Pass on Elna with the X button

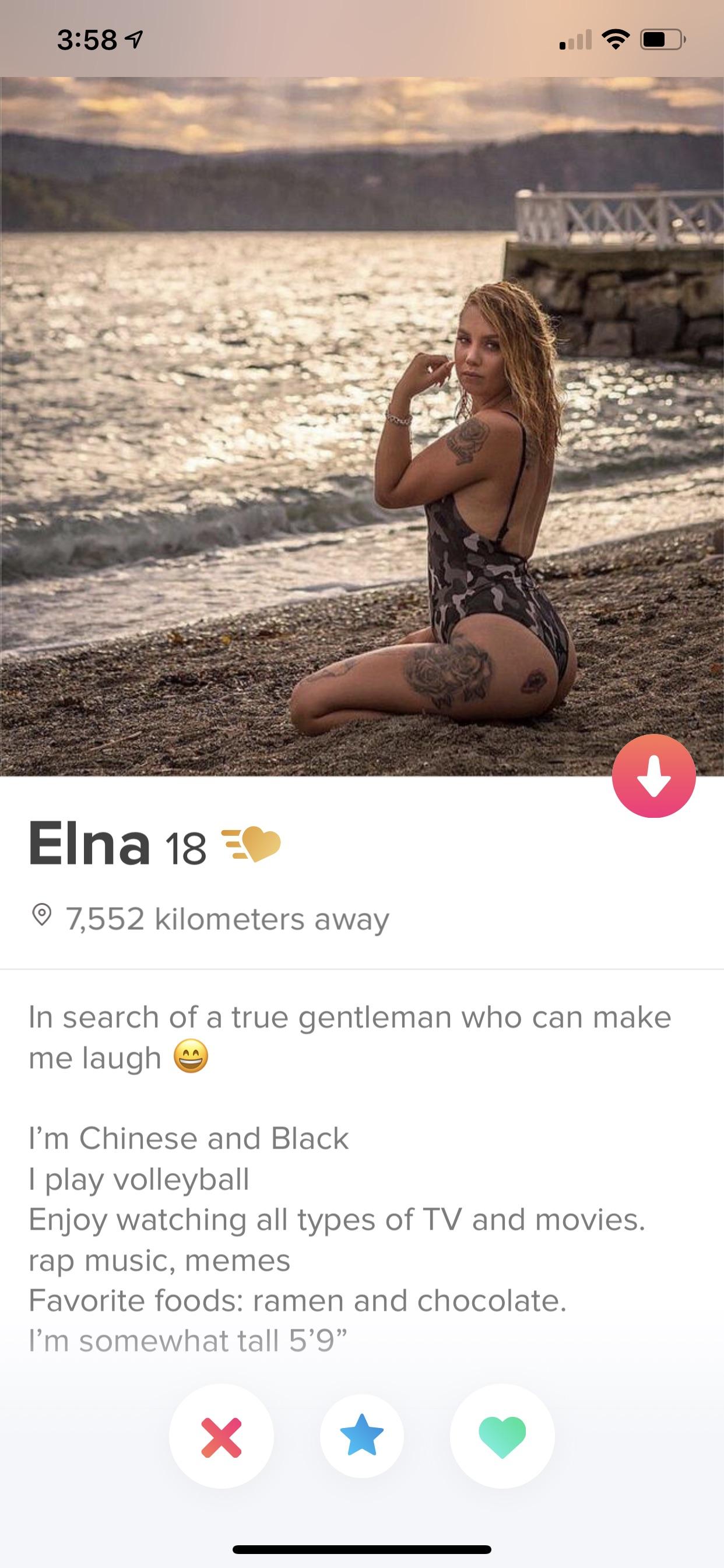point(222,1437)
